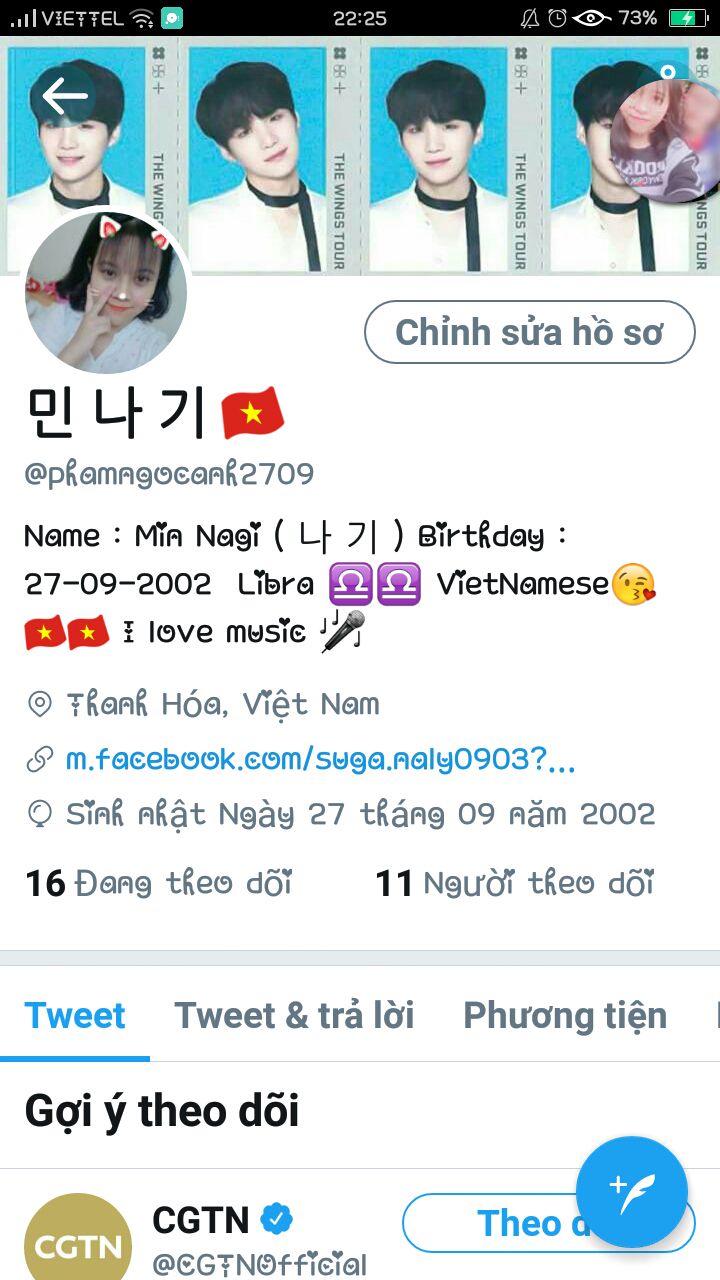The image size is (720, 1280).
Task: Switch to the Phương tiện tab
Action: click(x=565, y=1015)
